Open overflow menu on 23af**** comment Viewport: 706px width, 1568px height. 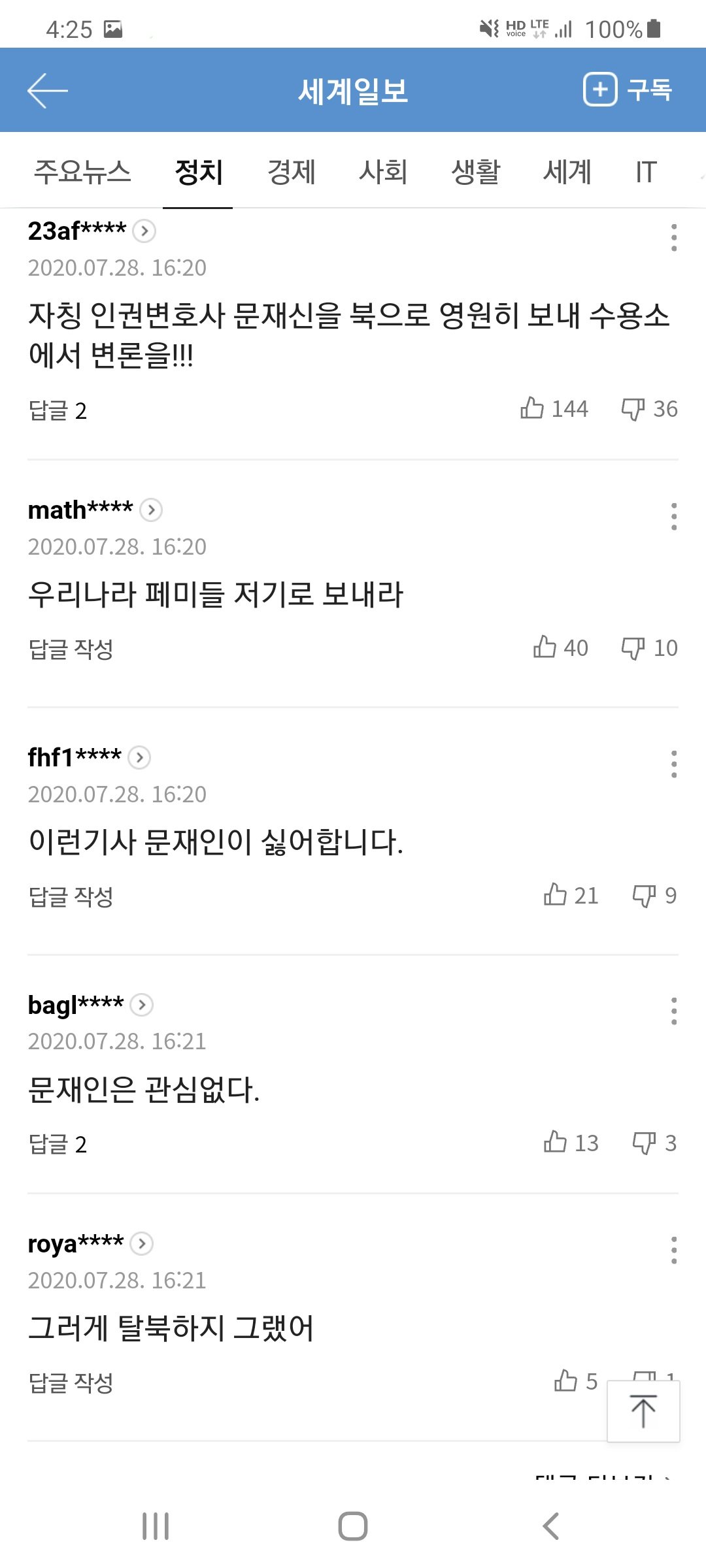[673, 237]
